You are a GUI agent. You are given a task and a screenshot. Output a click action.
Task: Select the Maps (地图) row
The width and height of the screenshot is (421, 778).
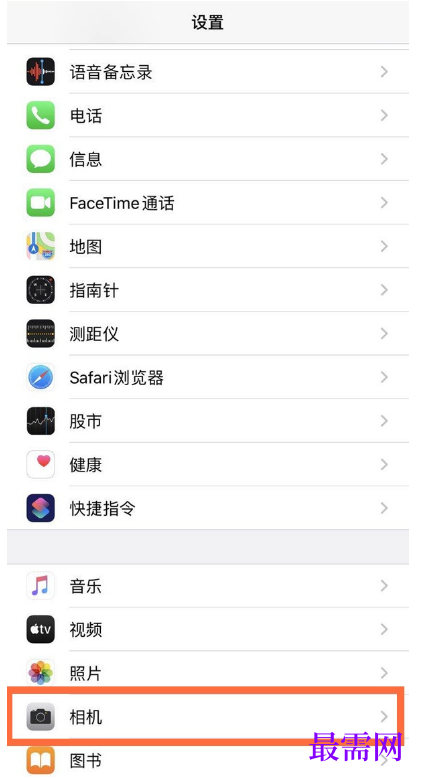coord(208,247)
